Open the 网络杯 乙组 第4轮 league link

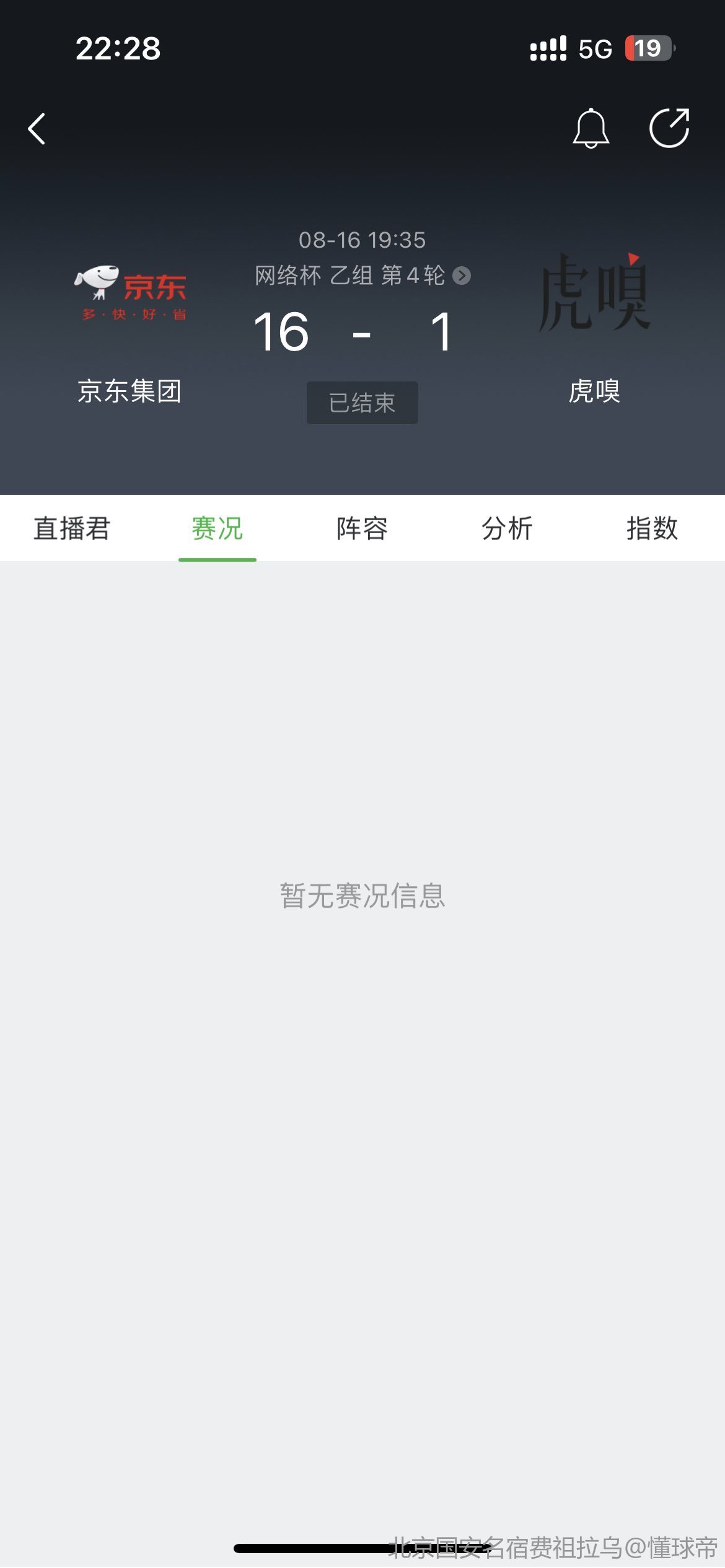click(362, 276)
